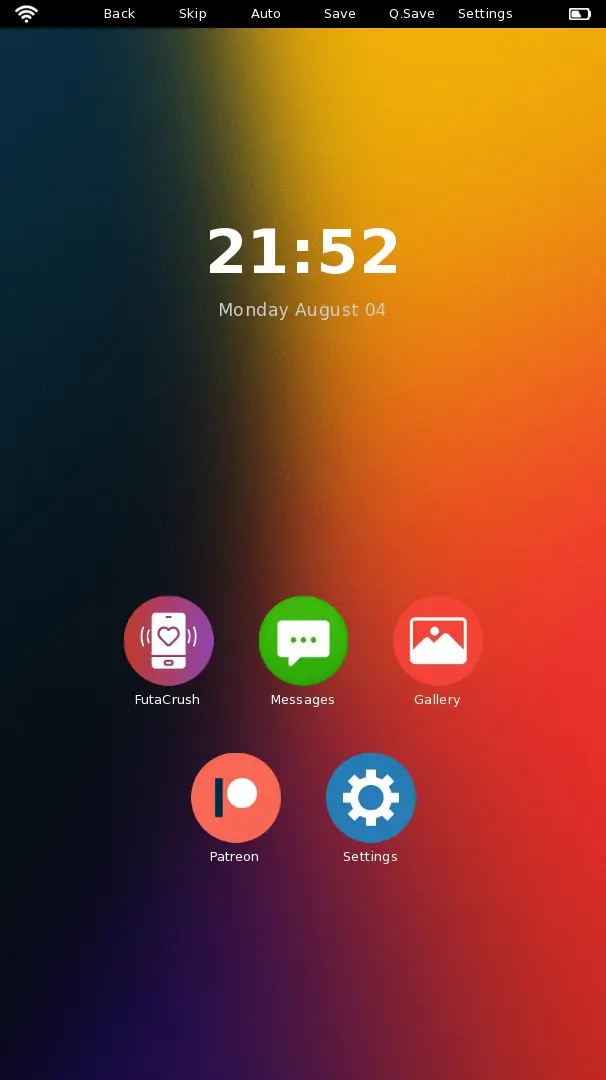Screen dimensions: 606x1080
Task: Tap Back in the top menu
Action: pos(119,14)
